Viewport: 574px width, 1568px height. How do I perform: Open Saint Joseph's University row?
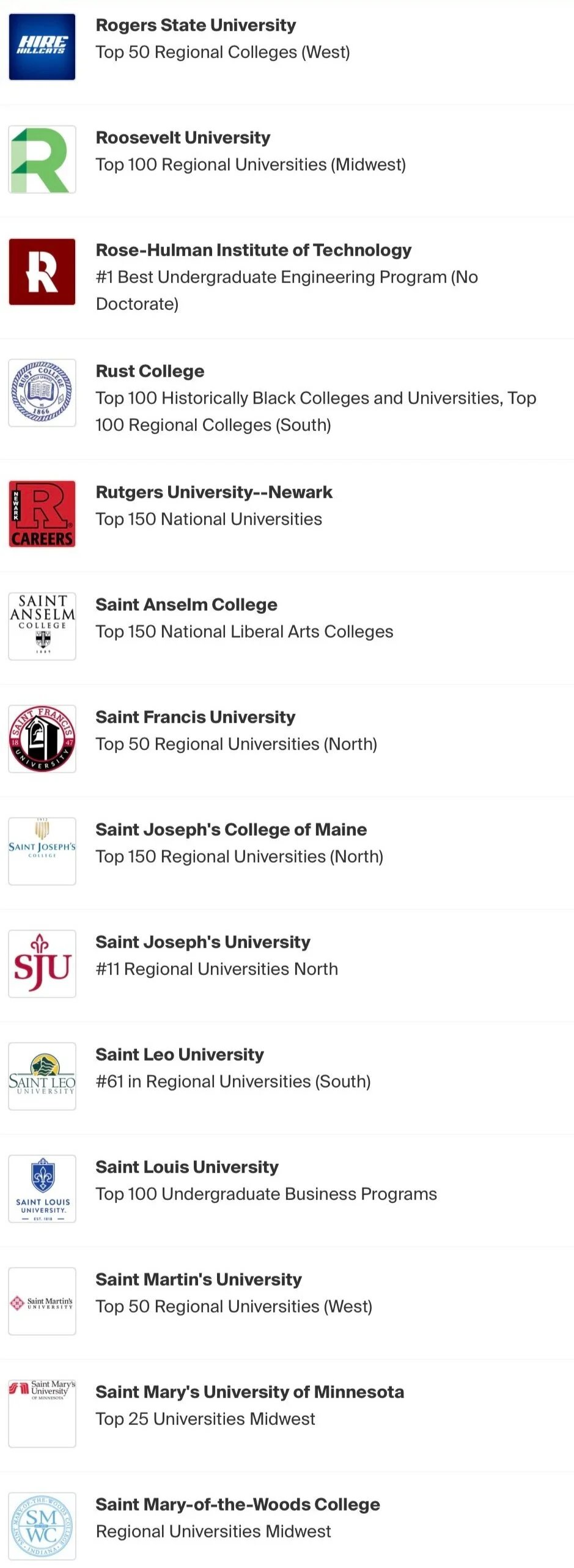(x=203, y=943)
